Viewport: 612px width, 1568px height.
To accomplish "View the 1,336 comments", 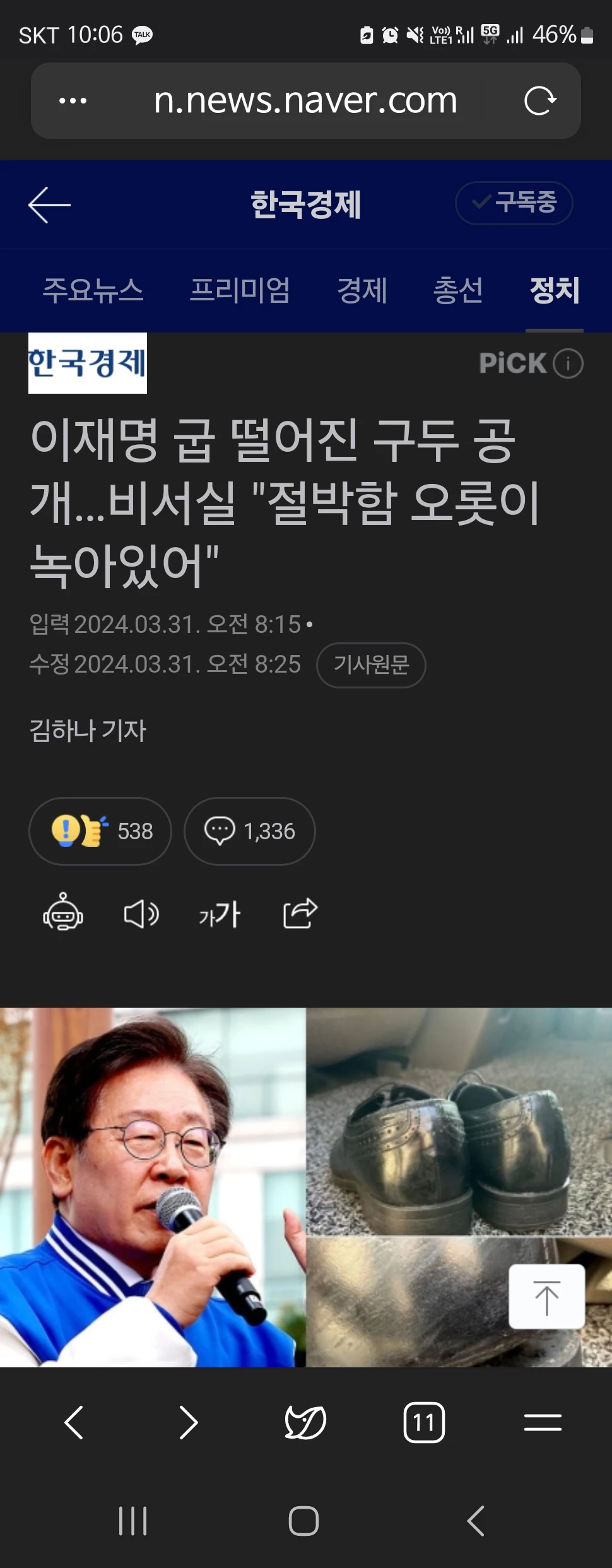I will coord(250,831).
